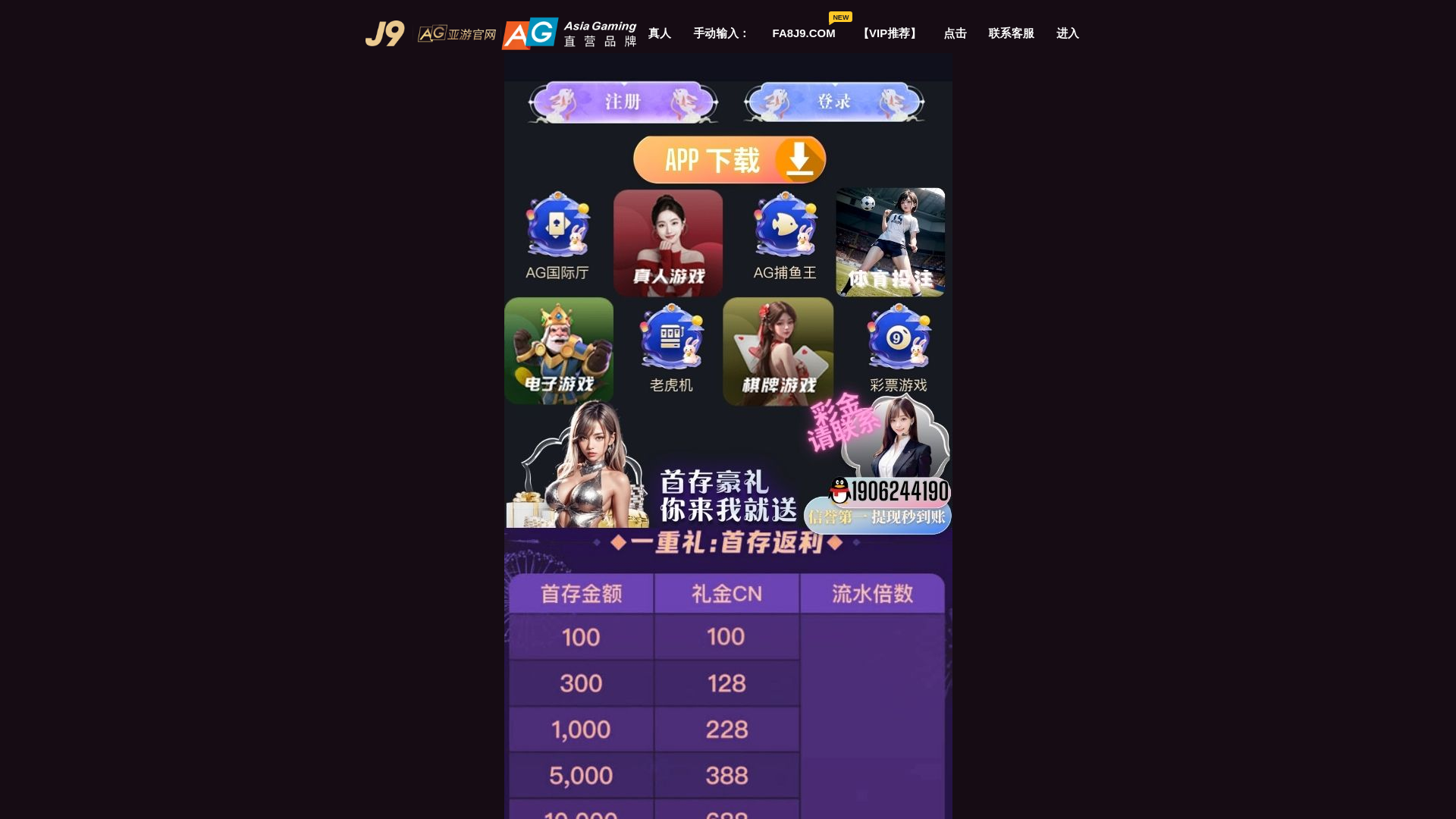Select 联系客服 in the top navigation
This screenshot has width=1456, height=819.
pos(1011,33)
